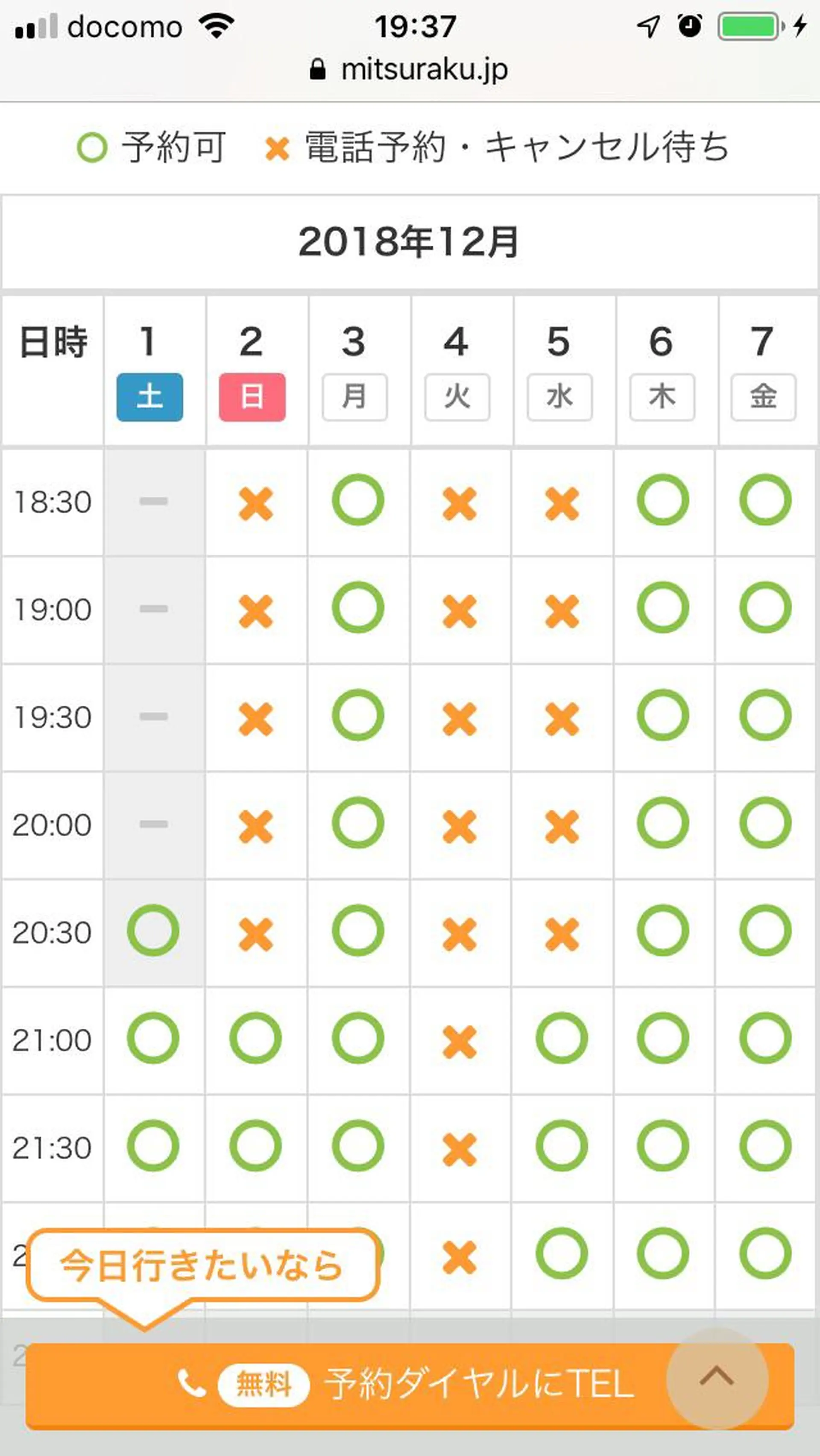
Task: Open the mitsuraku.jp address bar link
Action: click(x=410, y=68)
